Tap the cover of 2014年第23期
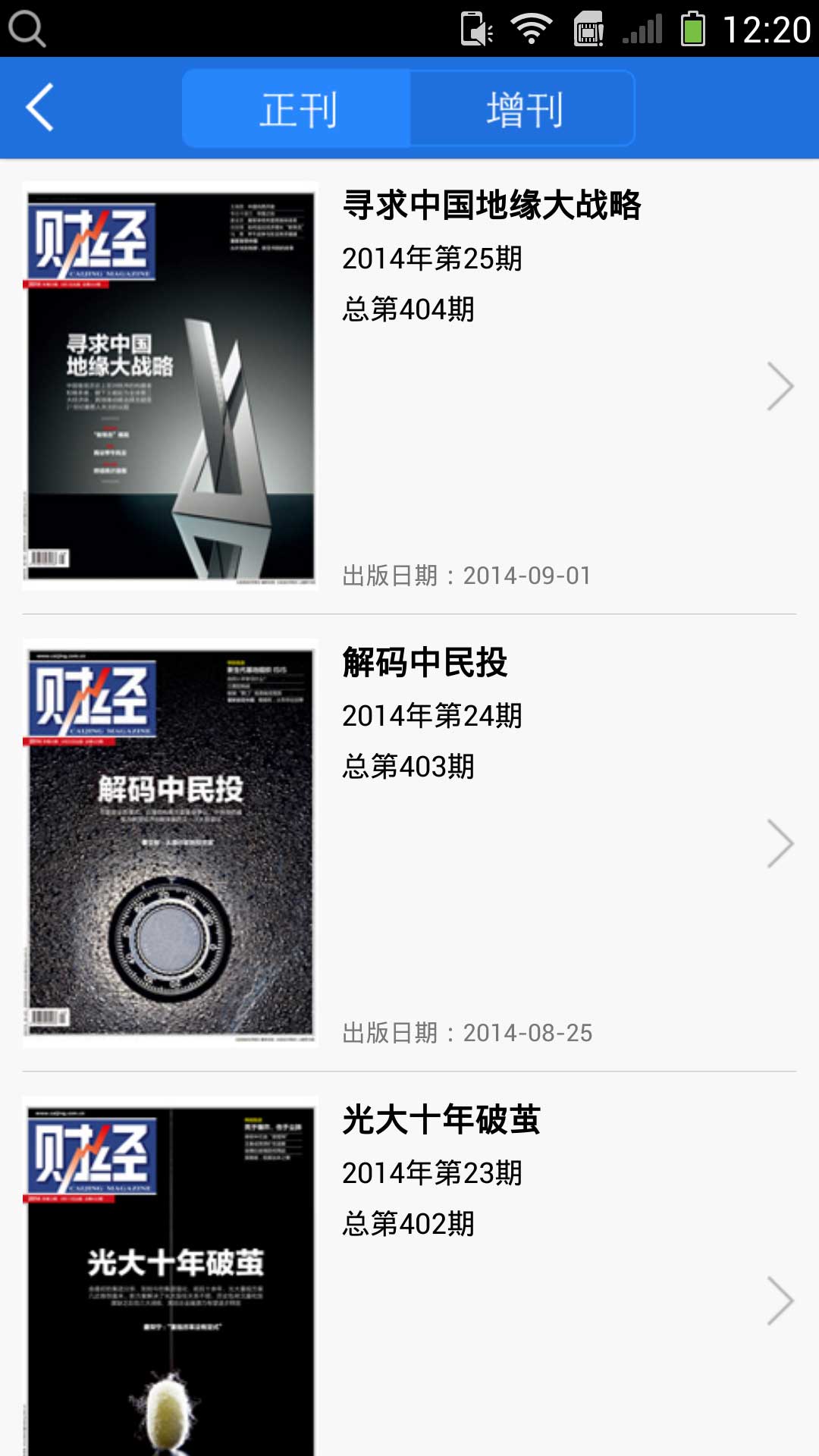819x1456 pixels. [x=171, y=1282]
